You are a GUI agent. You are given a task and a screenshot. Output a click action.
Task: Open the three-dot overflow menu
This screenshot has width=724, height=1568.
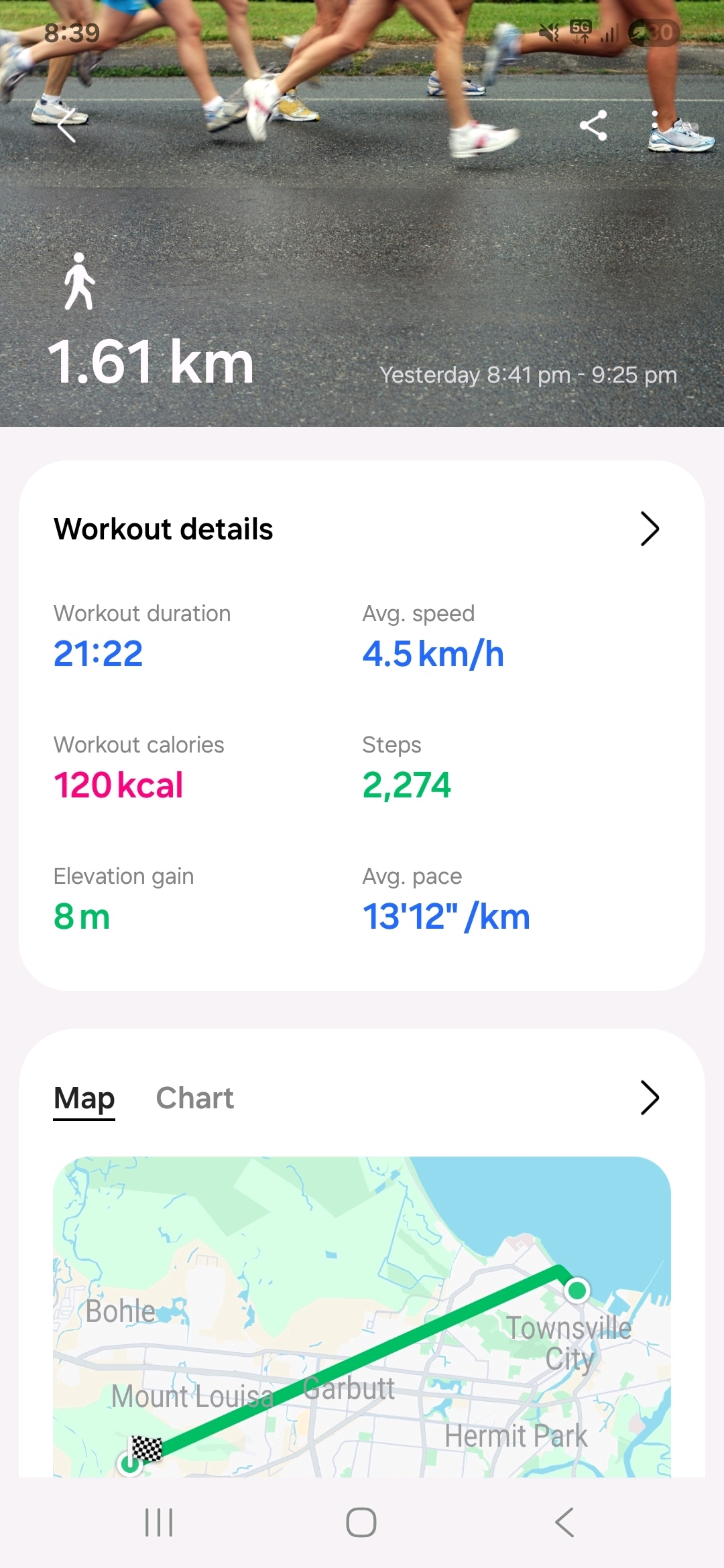coord(655,125)
